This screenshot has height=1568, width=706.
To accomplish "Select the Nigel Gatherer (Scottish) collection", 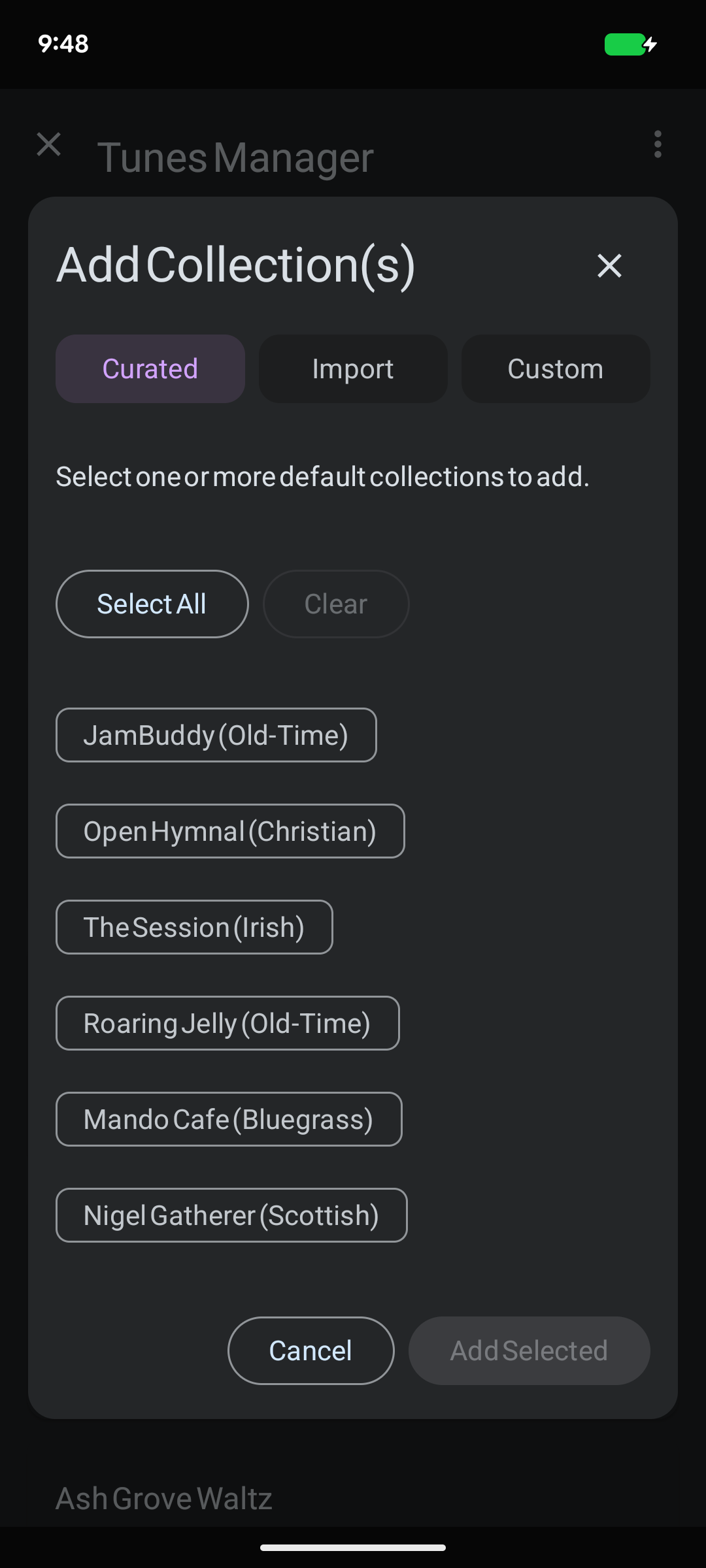I will [231, 1215].
